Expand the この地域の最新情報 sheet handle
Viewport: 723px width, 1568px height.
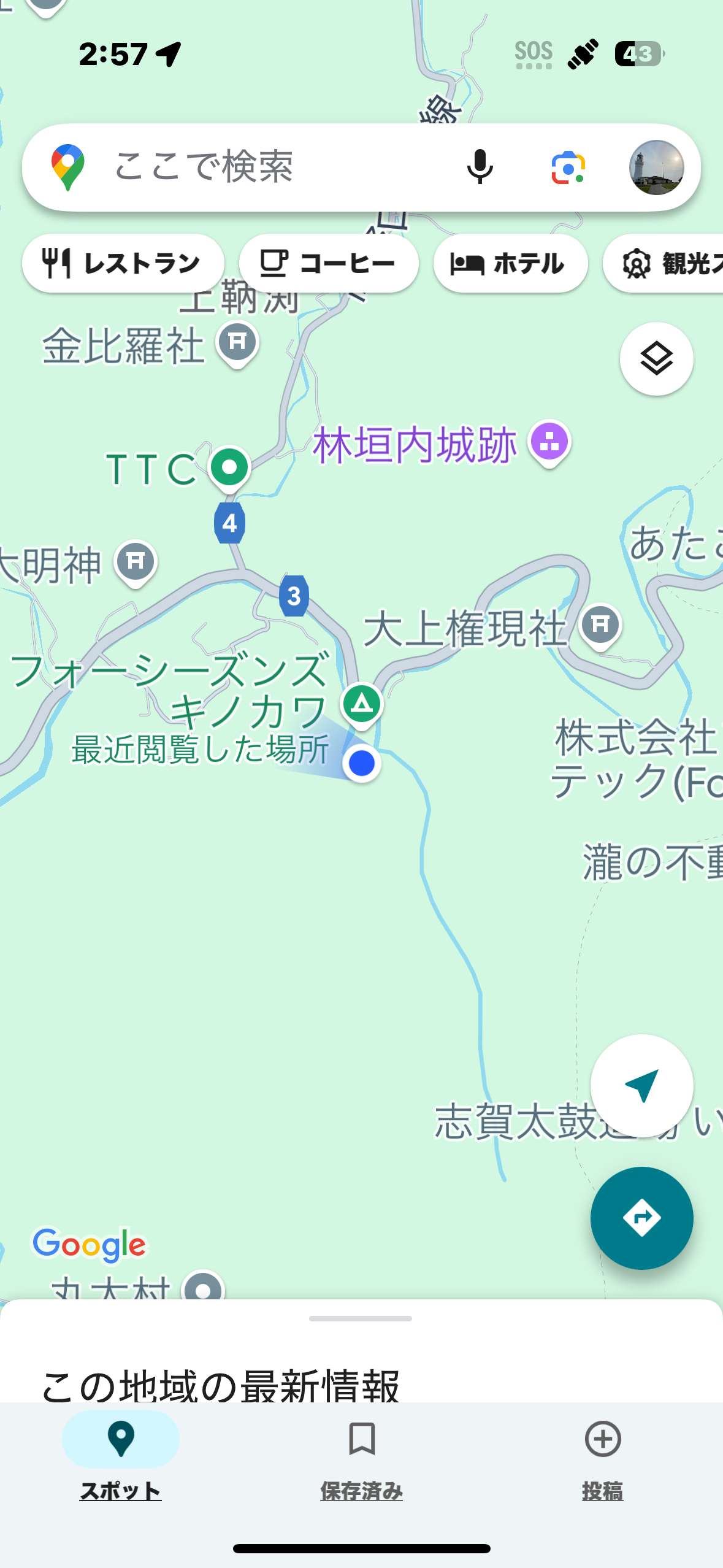[361, 1318]
